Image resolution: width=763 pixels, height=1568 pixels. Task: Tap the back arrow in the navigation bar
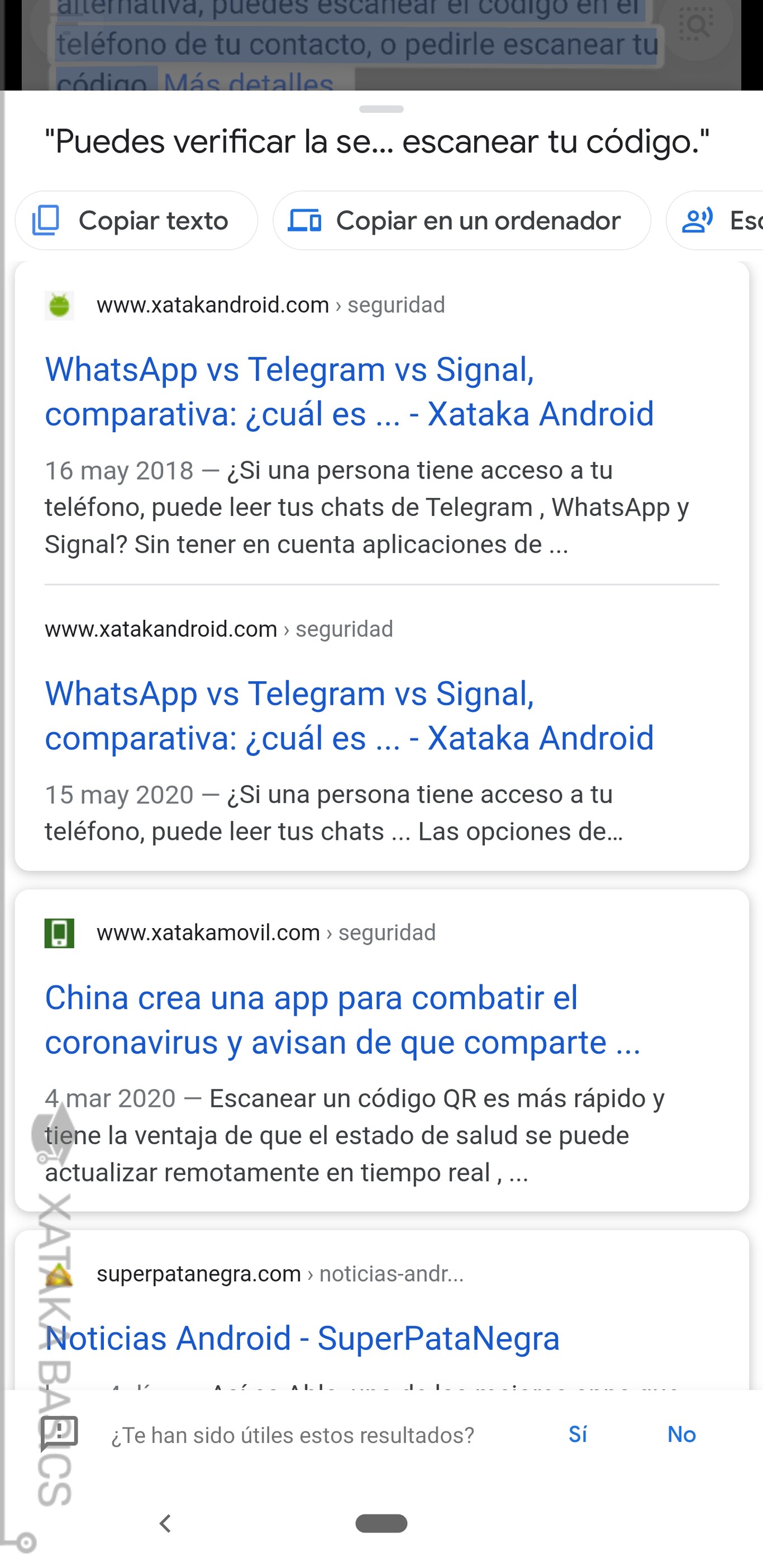(x=165, y=1523)
